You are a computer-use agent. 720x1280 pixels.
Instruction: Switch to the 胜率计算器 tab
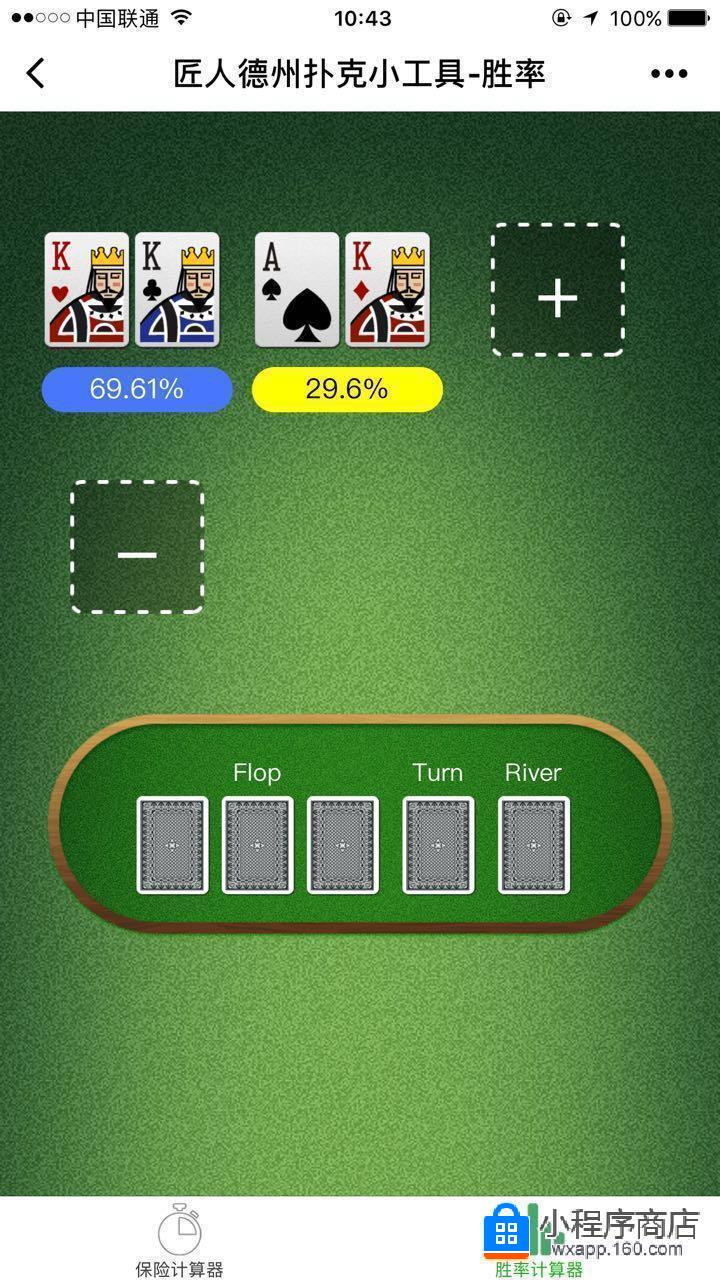tap(538, 1240)
